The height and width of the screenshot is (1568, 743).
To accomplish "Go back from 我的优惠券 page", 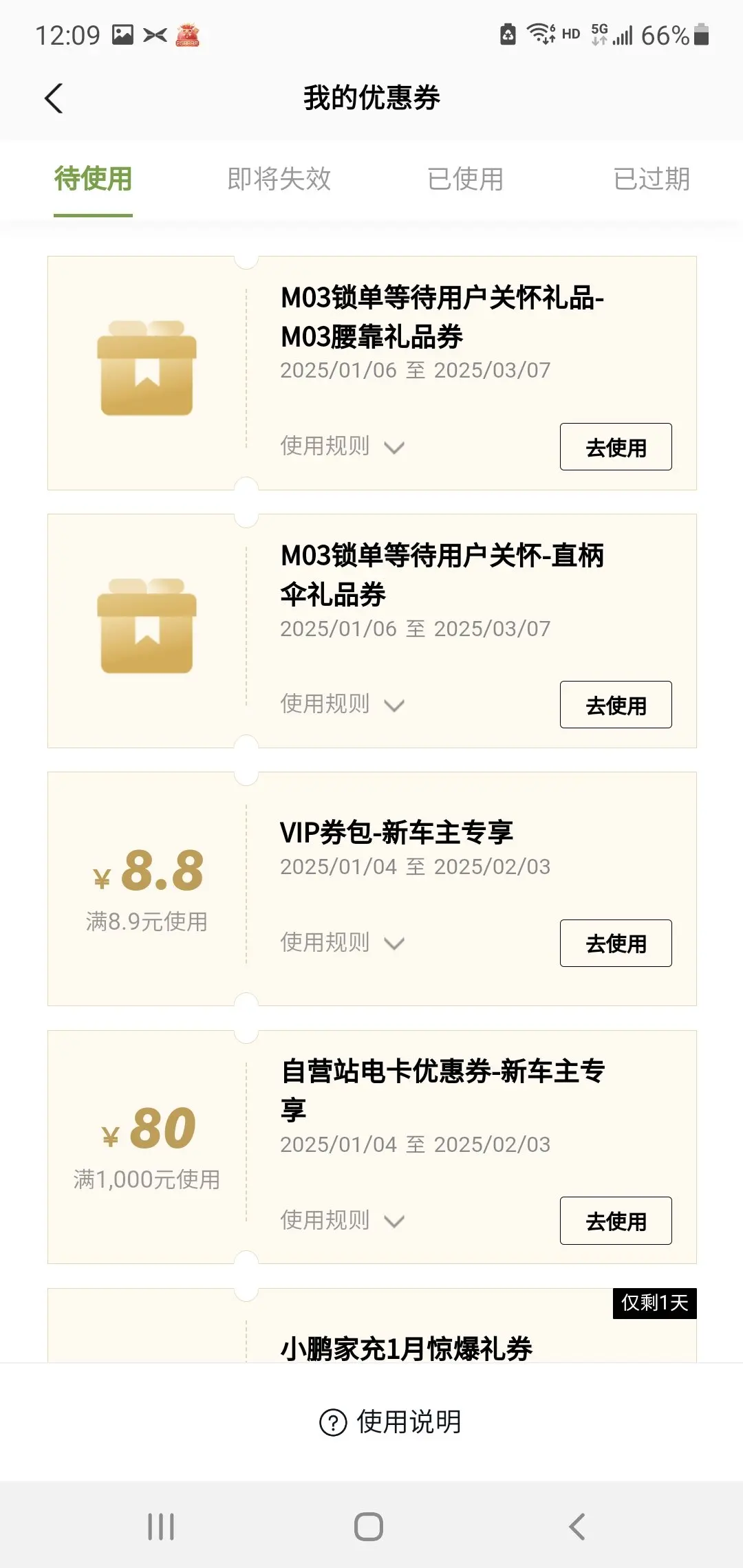I will 54,98.
